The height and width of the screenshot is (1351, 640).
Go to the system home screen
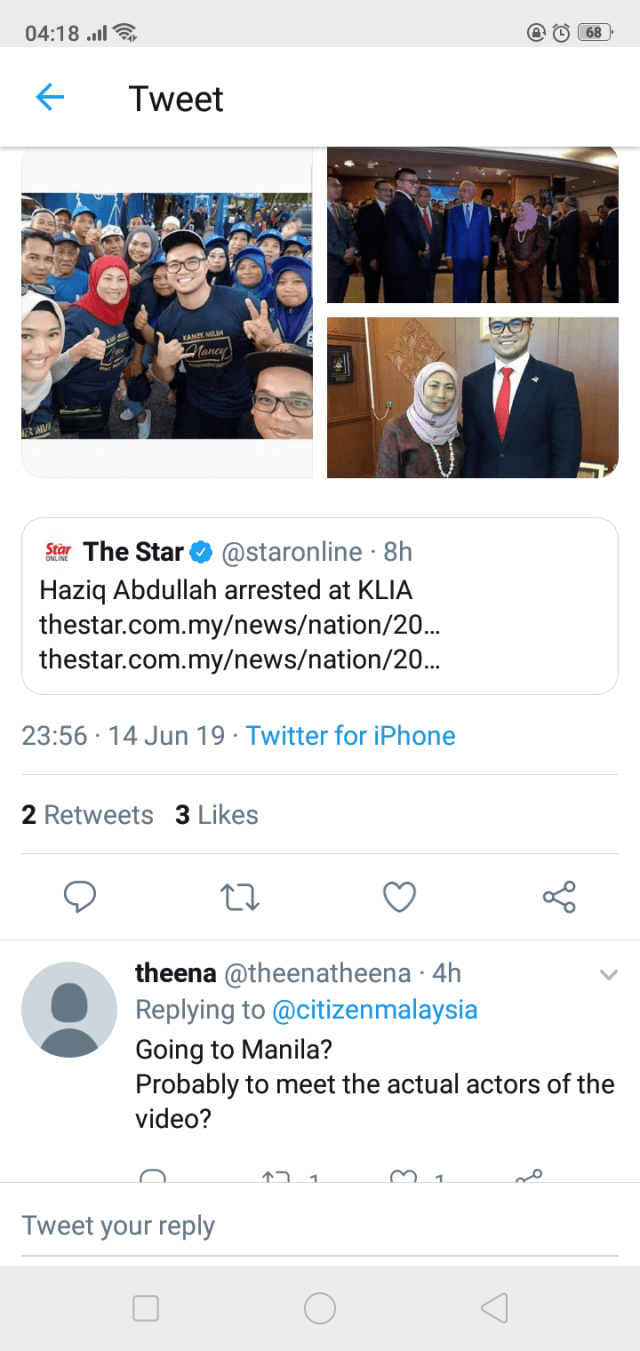tap(320, 1308)
